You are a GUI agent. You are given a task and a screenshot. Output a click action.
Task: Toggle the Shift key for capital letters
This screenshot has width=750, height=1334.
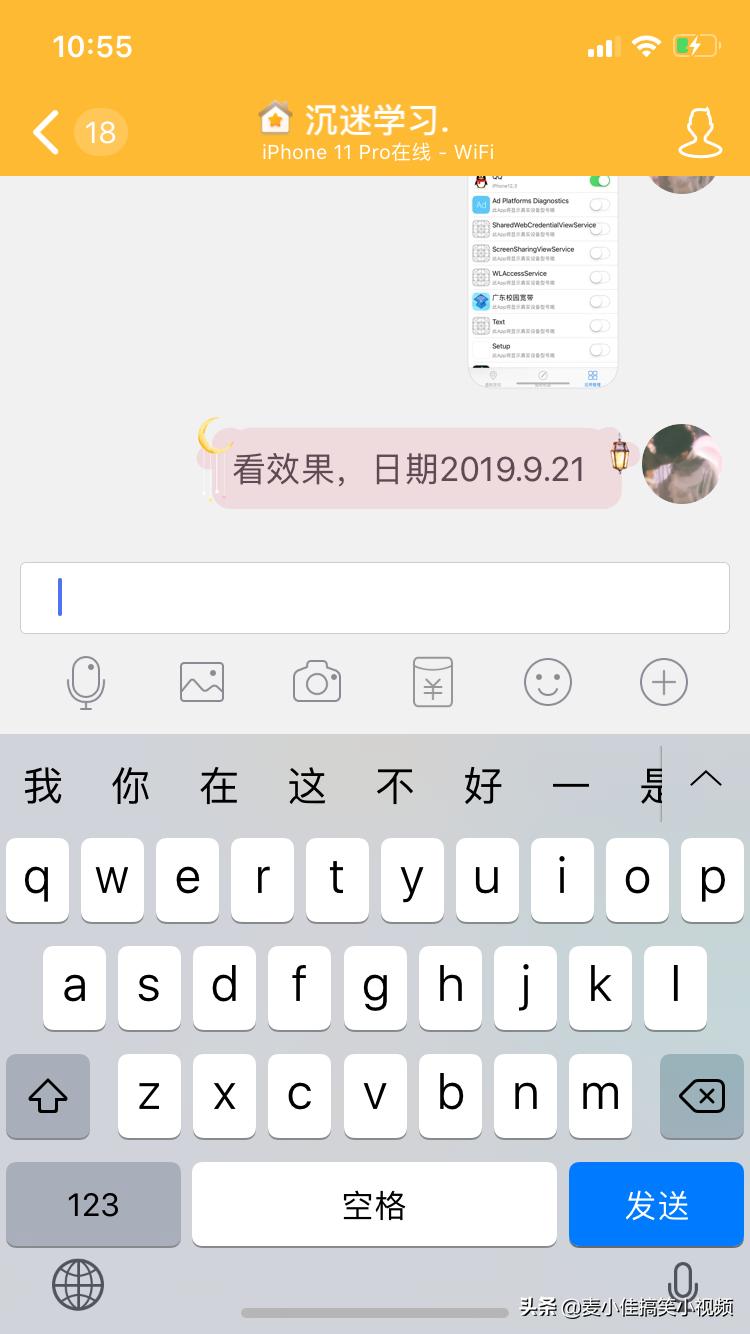pos(48,1096)
